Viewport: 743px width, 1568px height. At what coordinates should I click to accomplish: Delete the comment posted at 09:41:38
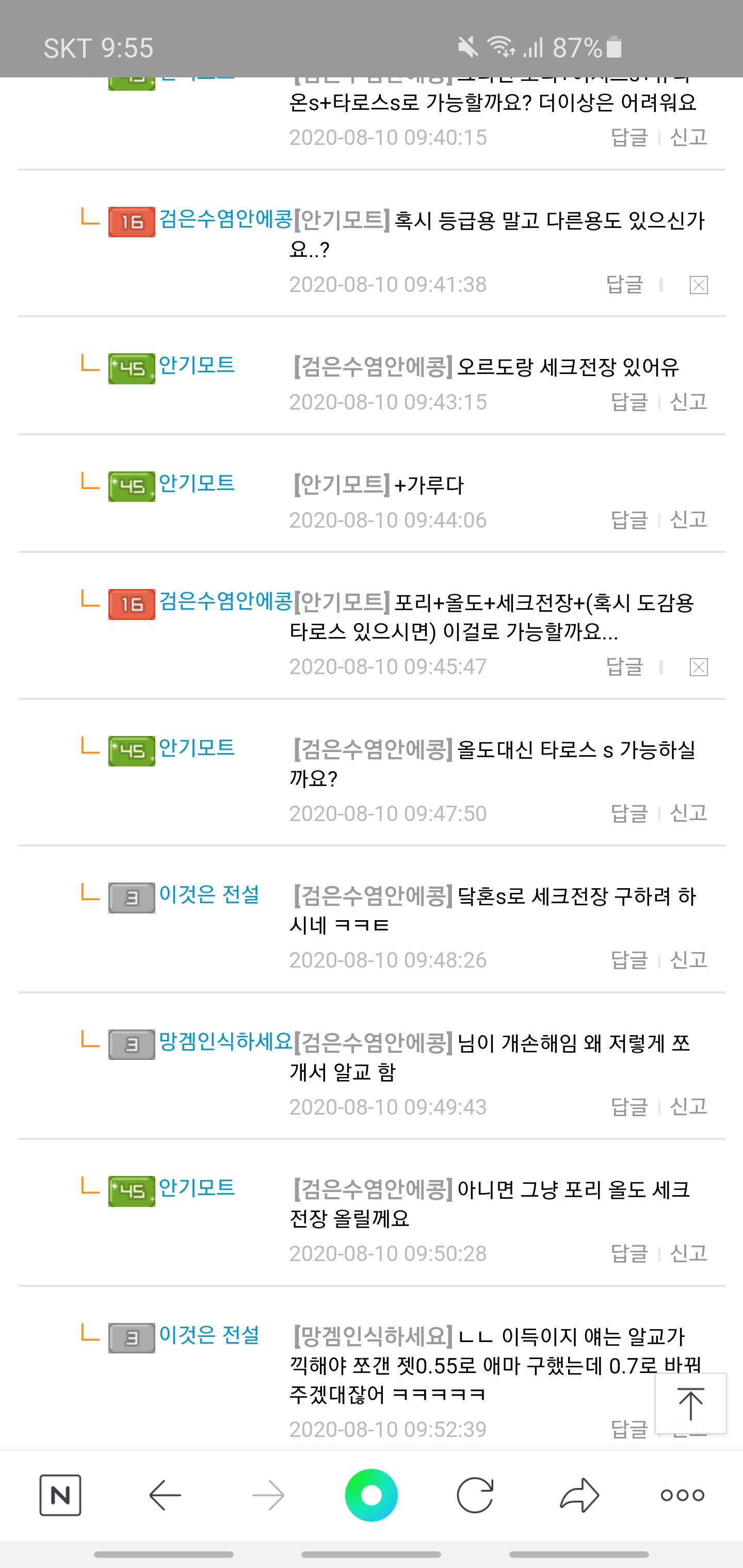[x=698, y=284]
